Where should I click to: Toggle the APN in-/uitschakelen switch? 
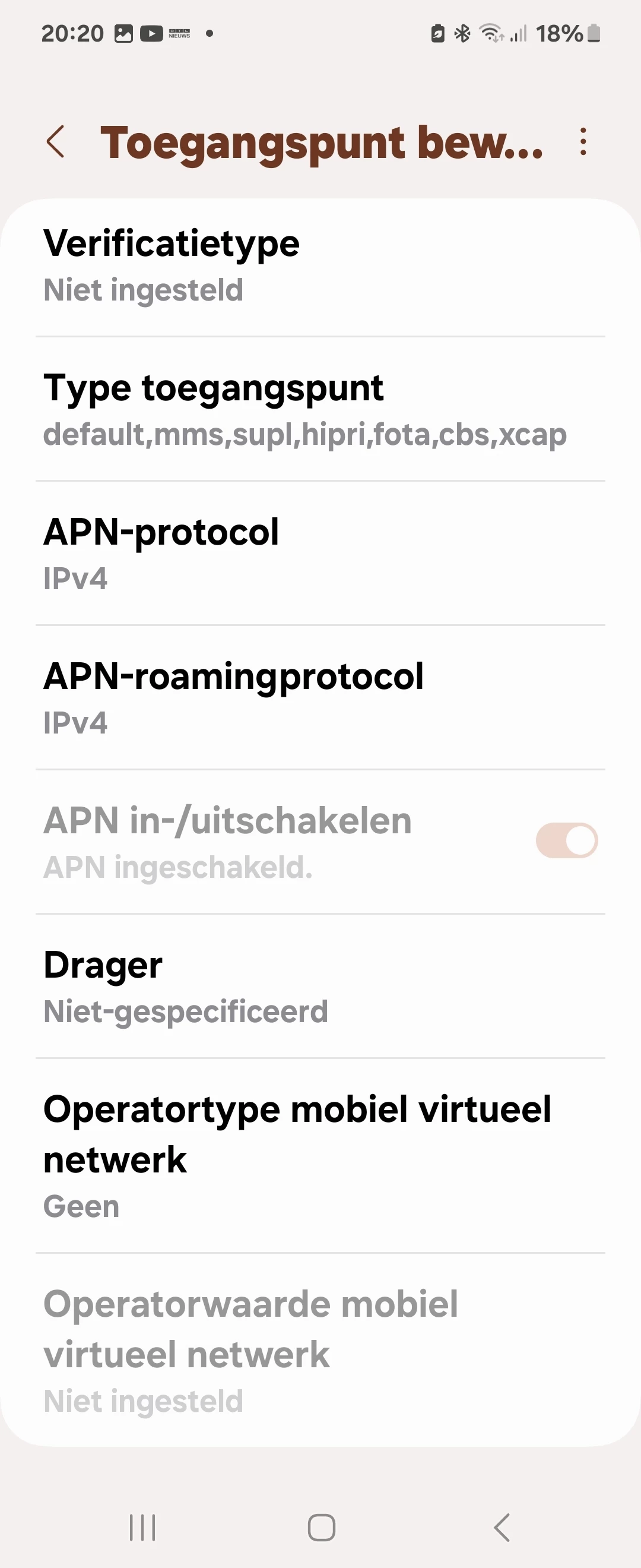click(x=566, y=840)
